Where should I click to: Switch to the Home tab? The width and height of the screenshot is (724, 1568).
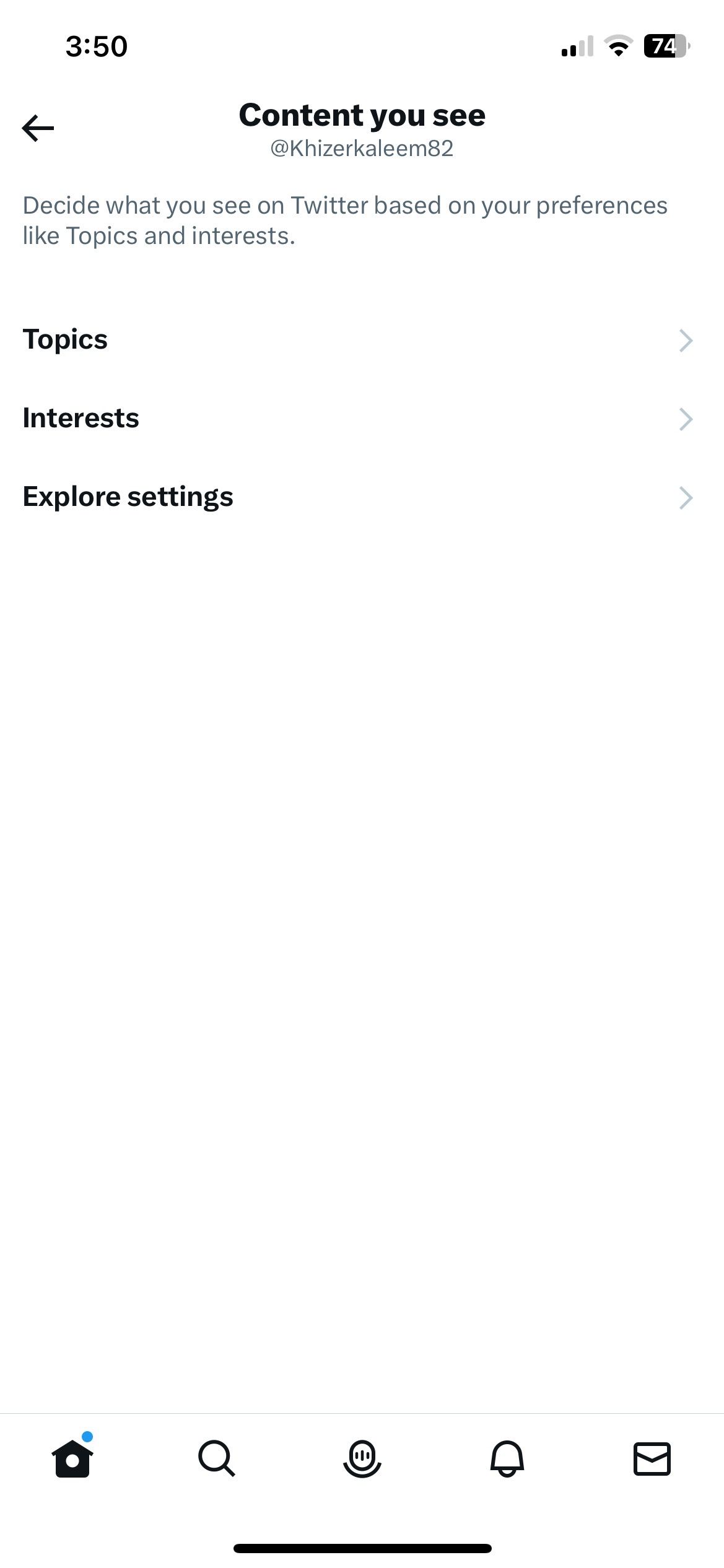[72, 1458]
